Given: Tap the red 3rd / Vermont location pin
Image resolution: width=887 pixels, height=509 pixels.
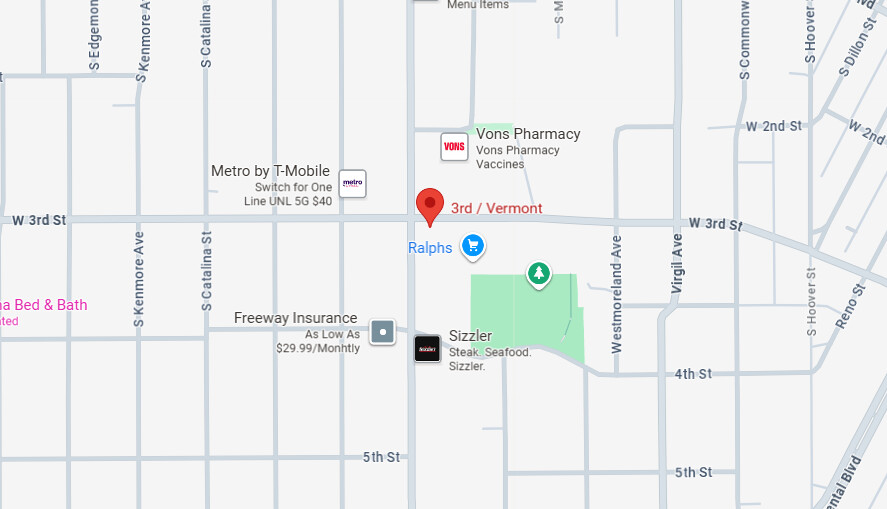Looking at the screenshot, I should [x=430, y=205].
